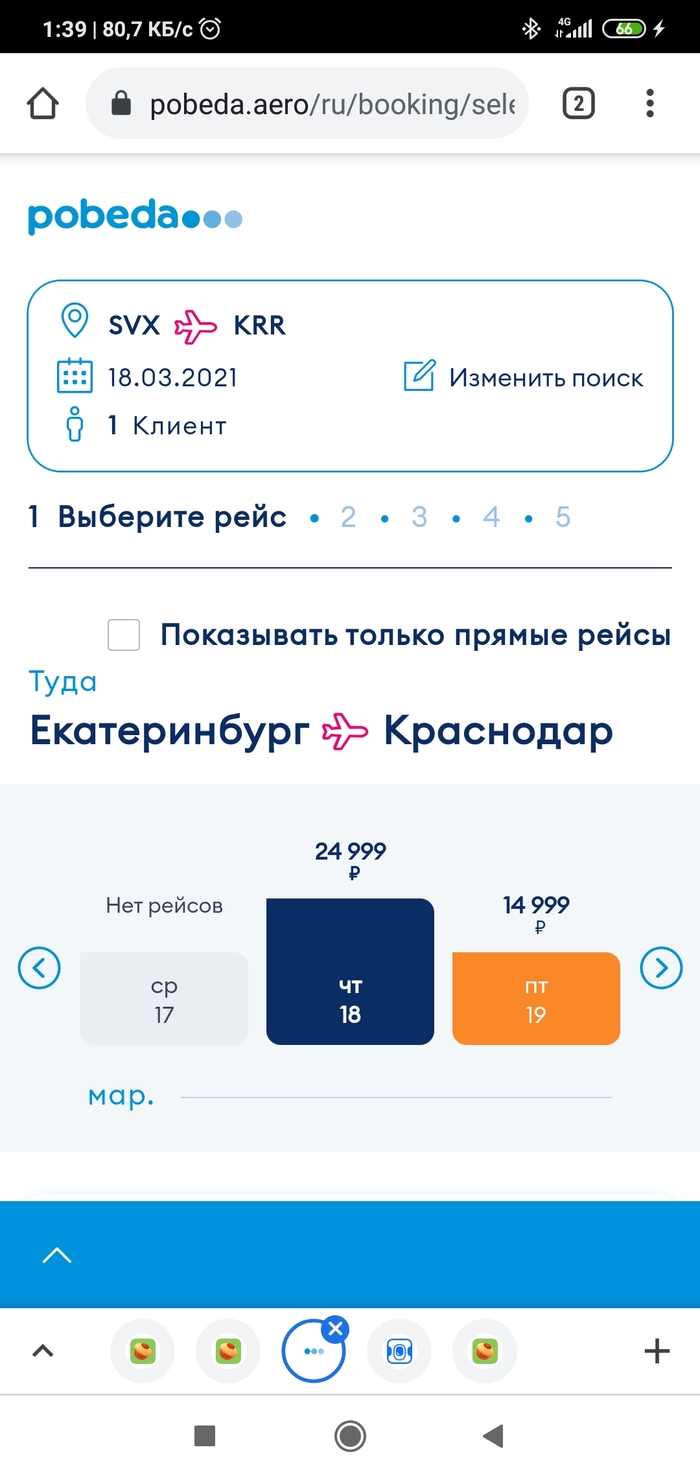Choose Friday 19 for 14 999 ₽
700x1478 pixels.
536,998
